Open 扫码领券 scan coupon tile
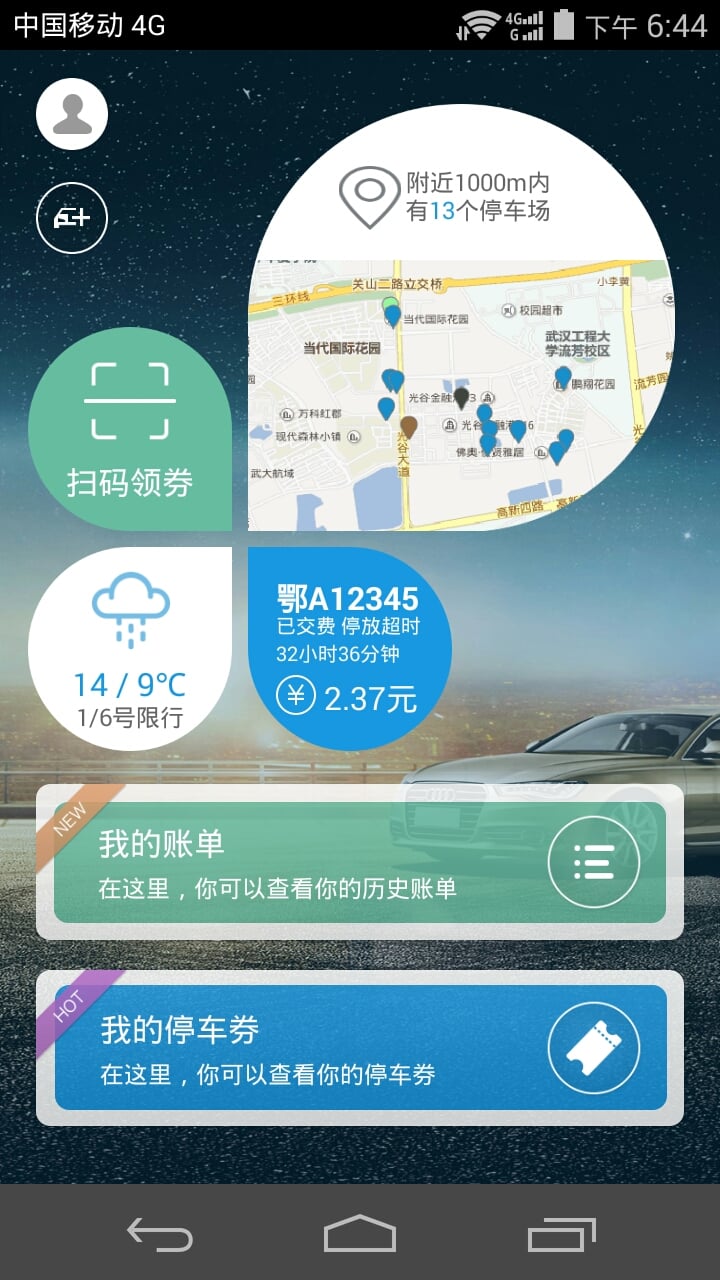The height and width of the screenshot is (1280, 720). click(130, 429)
